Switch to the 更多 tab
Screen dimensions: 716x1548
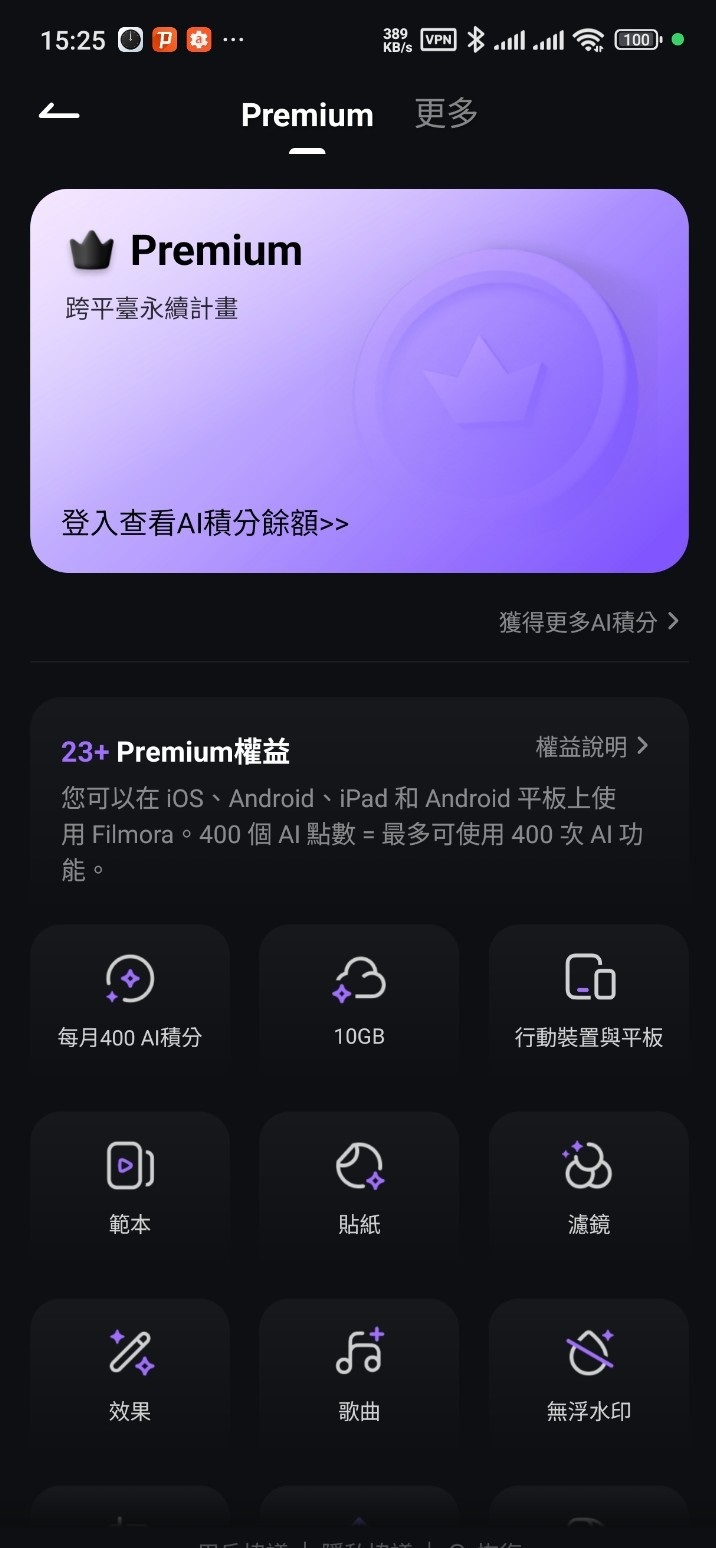click(x=446, y=114)
